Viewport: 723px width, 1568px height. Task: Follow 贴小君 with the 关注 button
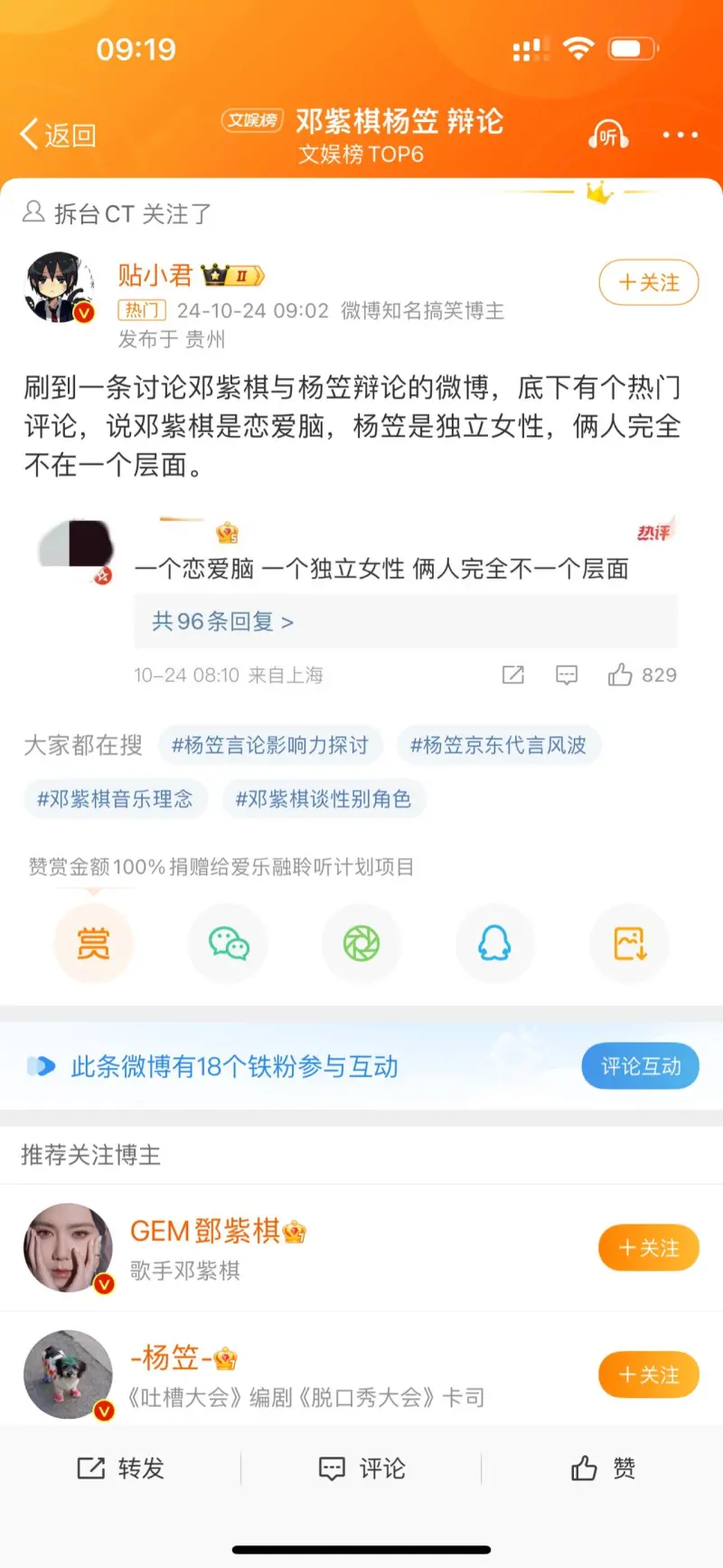648,283
